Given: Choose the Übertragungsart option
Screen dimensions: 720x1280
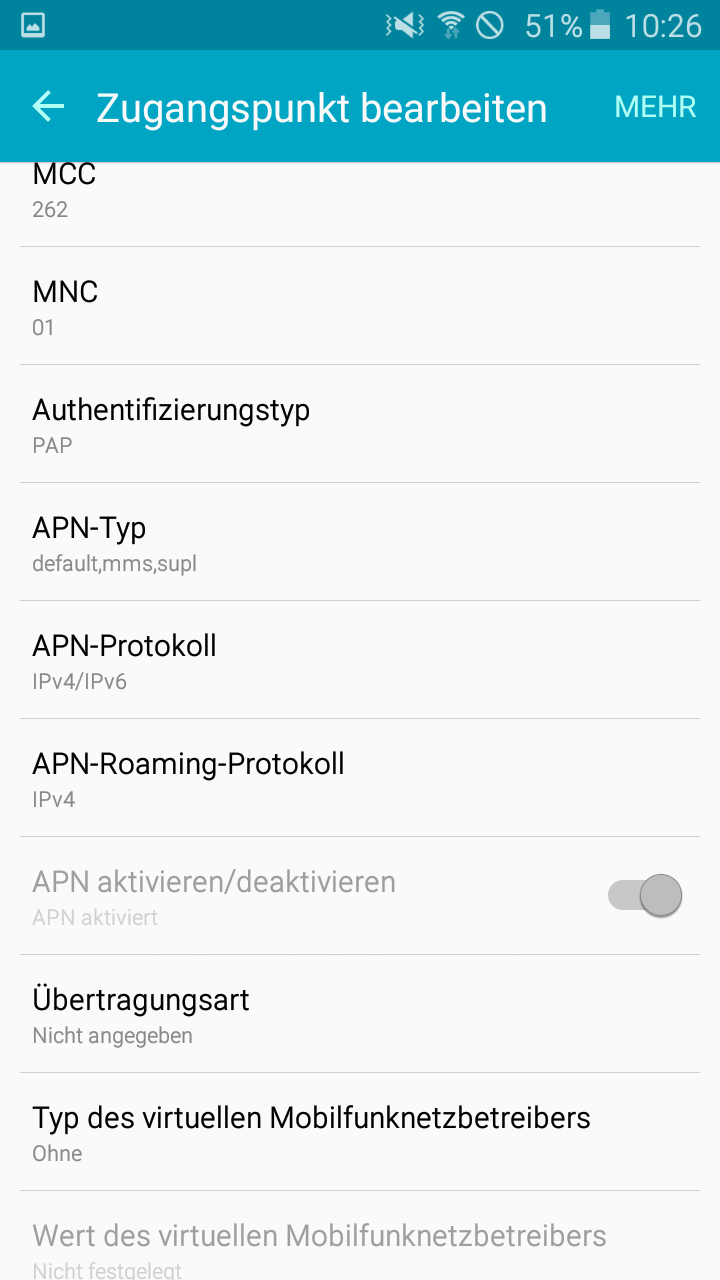Looking at the screenshot, I should (360, 1015).
